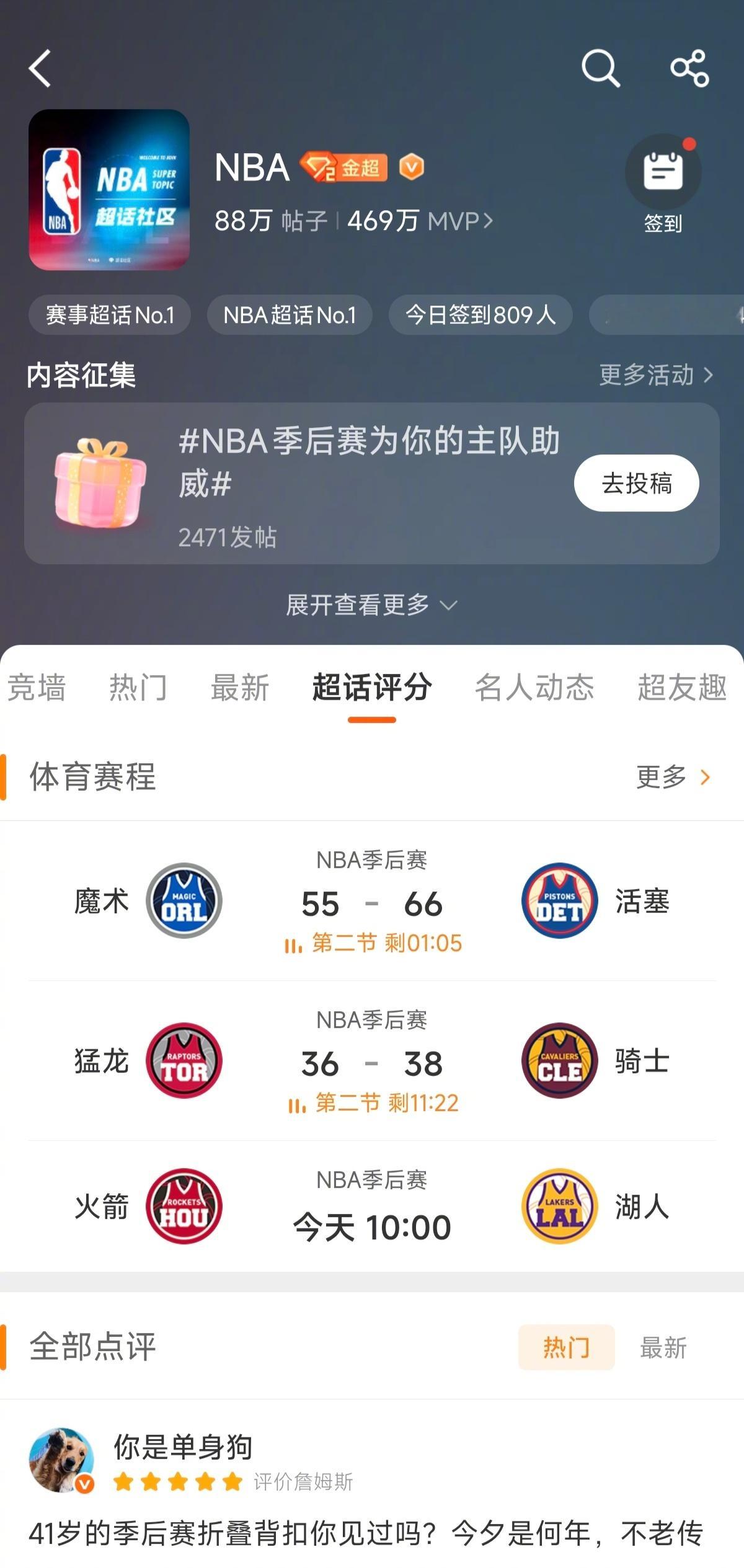Switch to the 超友趣 tab
The height and width of the screenshot is (1568, 744).
(682, 688)
